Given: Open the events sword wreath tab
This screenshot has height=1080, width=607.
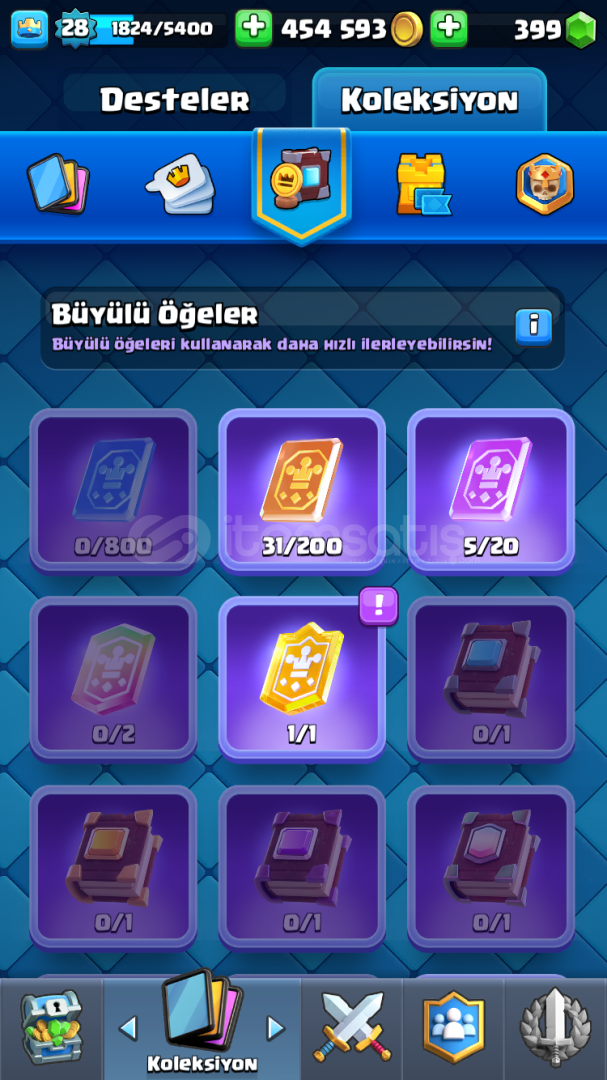Looking at the screenshot, I should coord(555,1029).
